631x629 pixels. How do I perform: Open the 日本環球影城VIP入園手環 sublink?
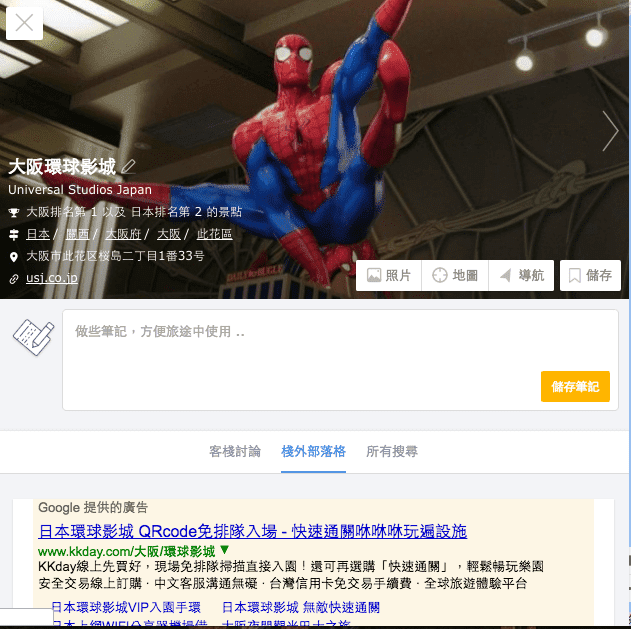click(126, 607)
